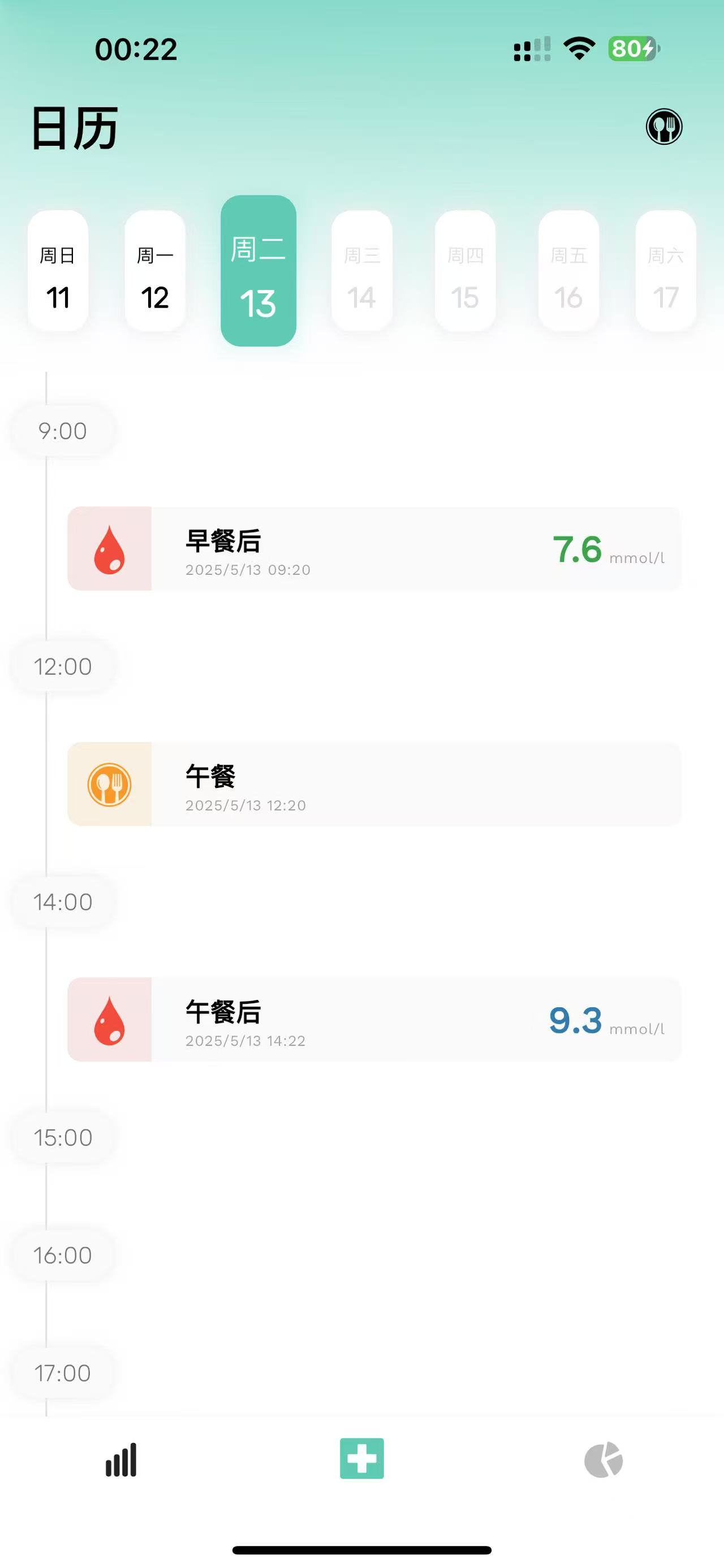Switch to the pie chart tab
This screenshot has height=1568, width=724.
tap(603, 1459)
